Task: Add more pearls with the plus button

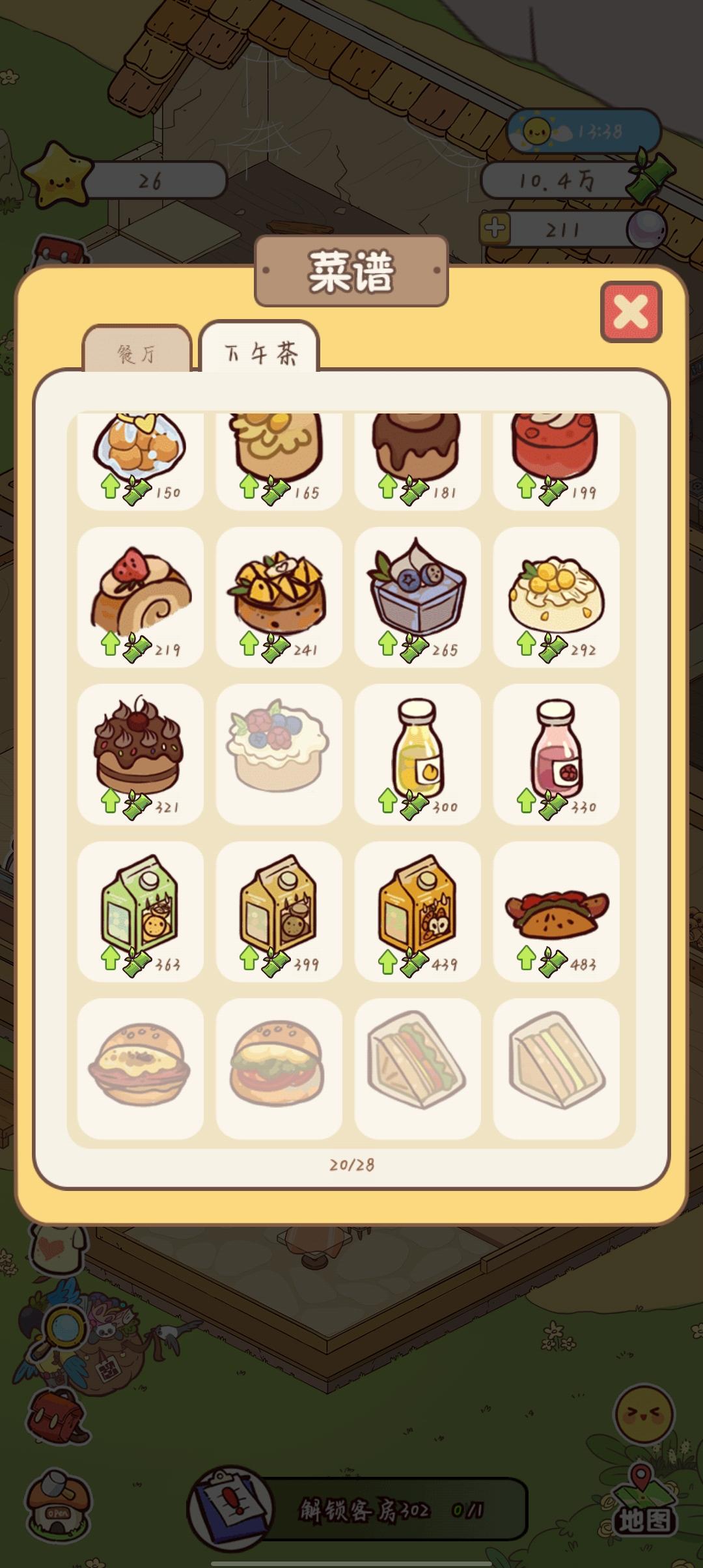Action: point(495,229)
